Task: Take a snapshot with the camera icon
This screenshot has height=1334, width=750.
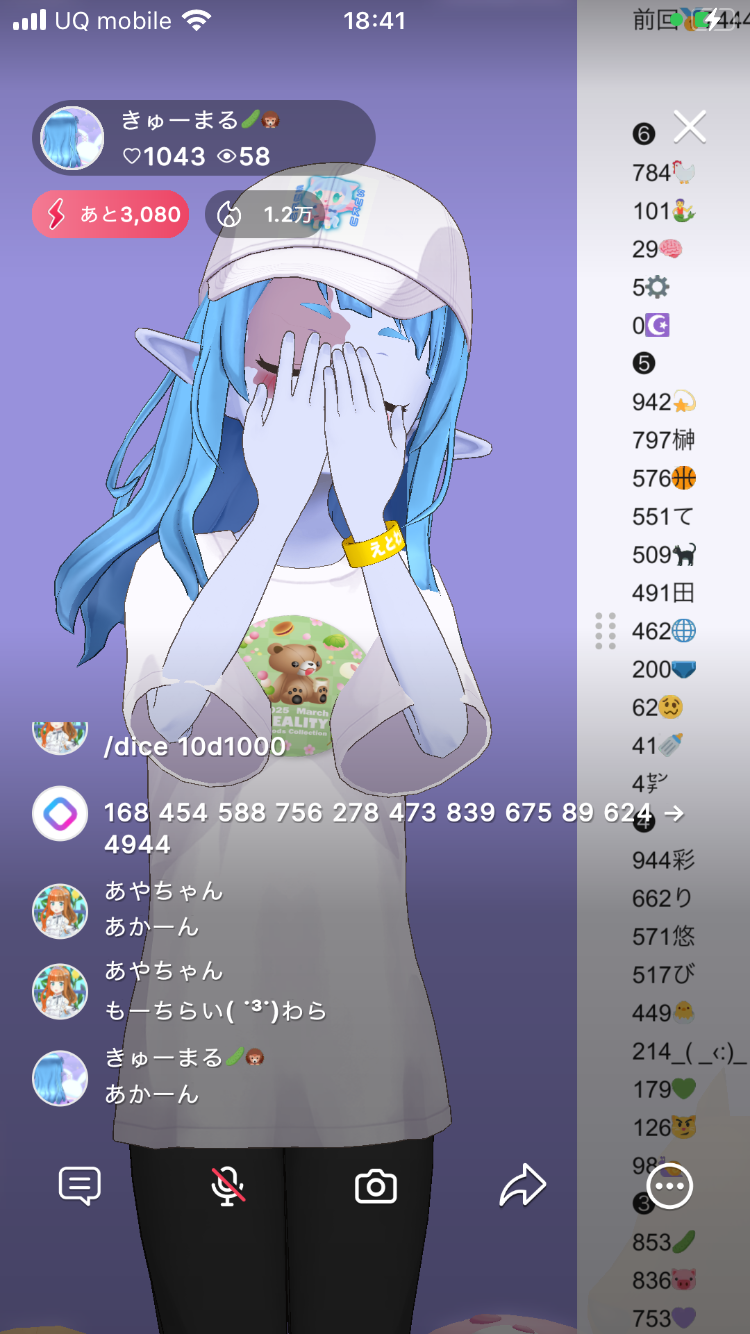Action: [376, 1187]
